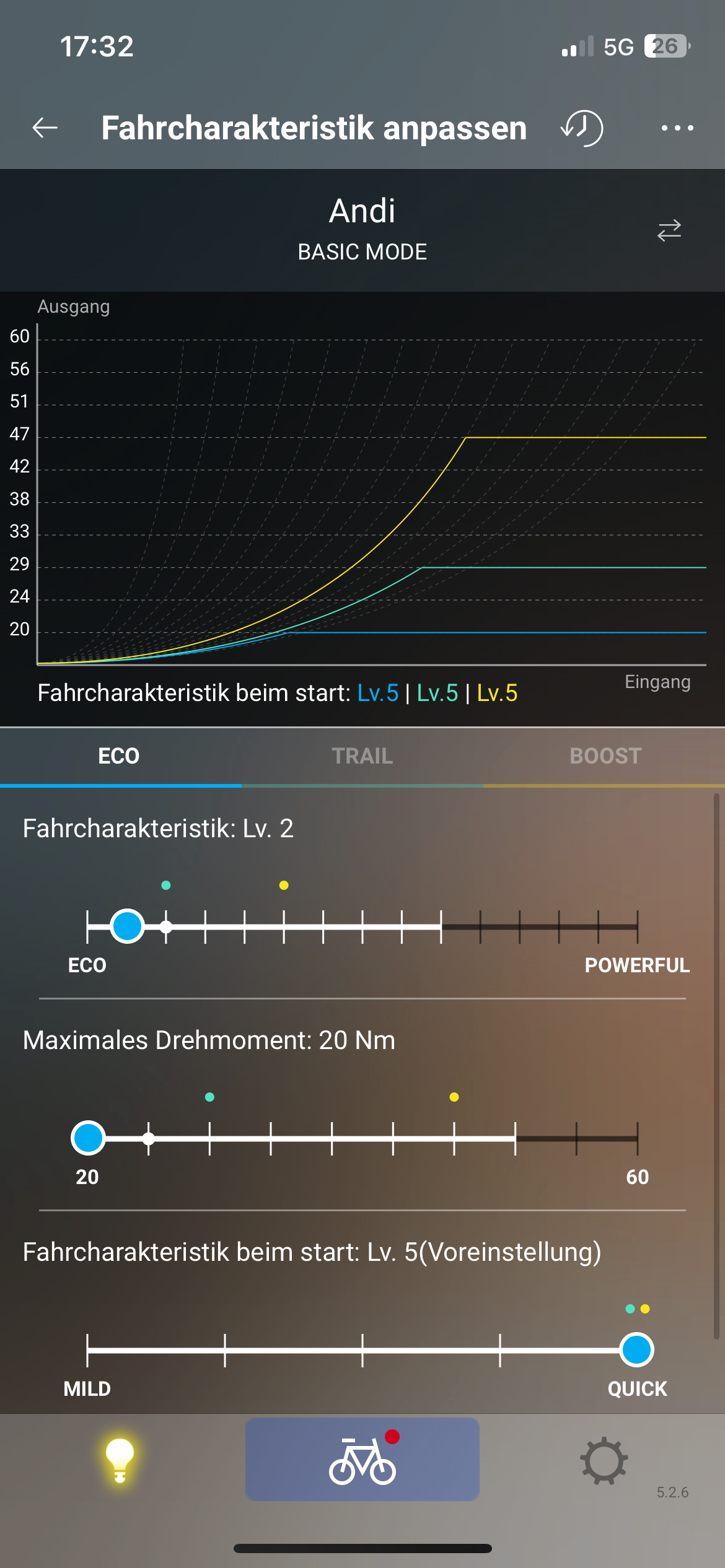This screenshot has height=1568, width=725.
Task: Open the three-dot overflow menu
Action: 677,128
